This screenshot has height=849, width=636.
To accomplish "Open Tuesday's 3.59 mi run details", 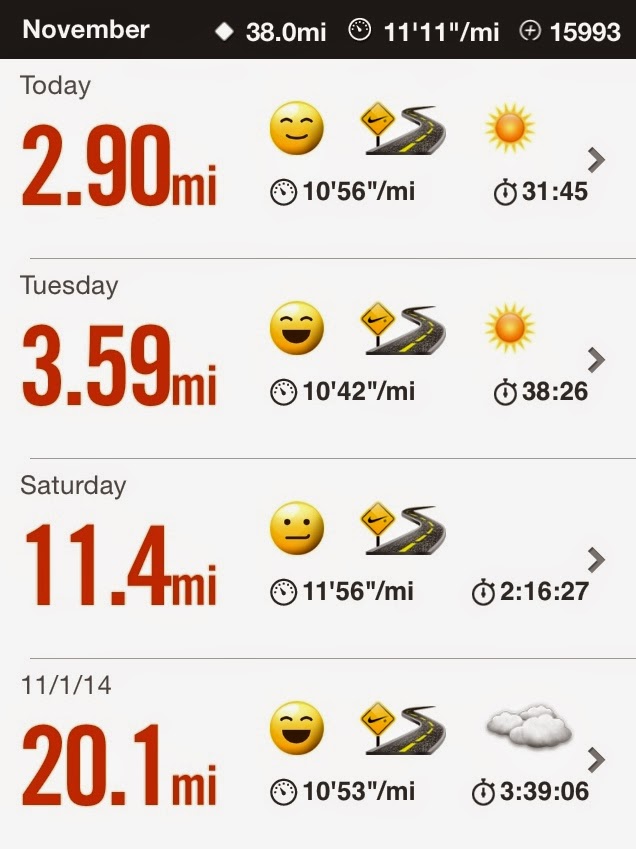I will pos(596,360).
